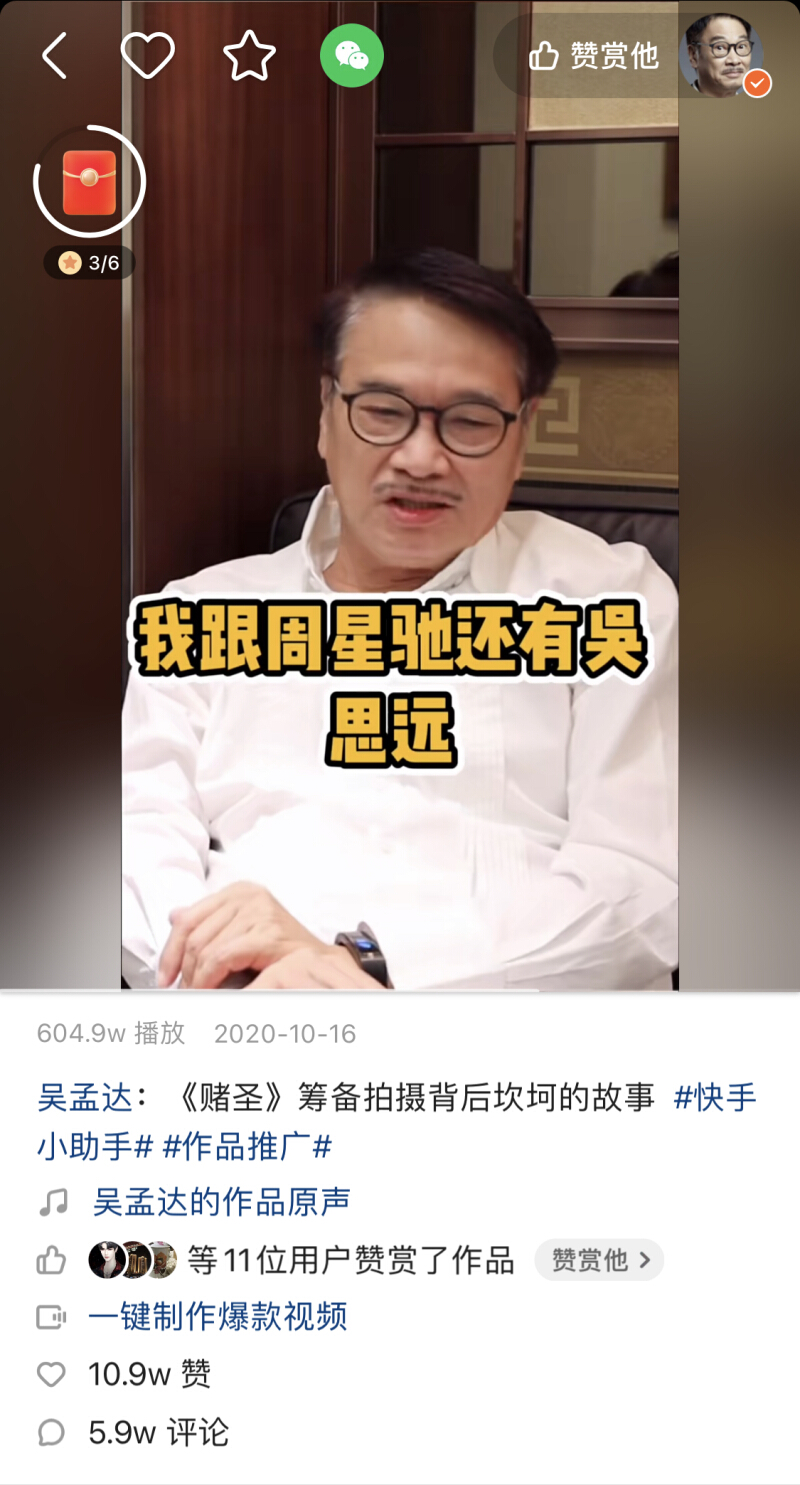Open the author's profile avatar
The width and height of the screenshot is (800, 1485).
(x=722, y=55)
